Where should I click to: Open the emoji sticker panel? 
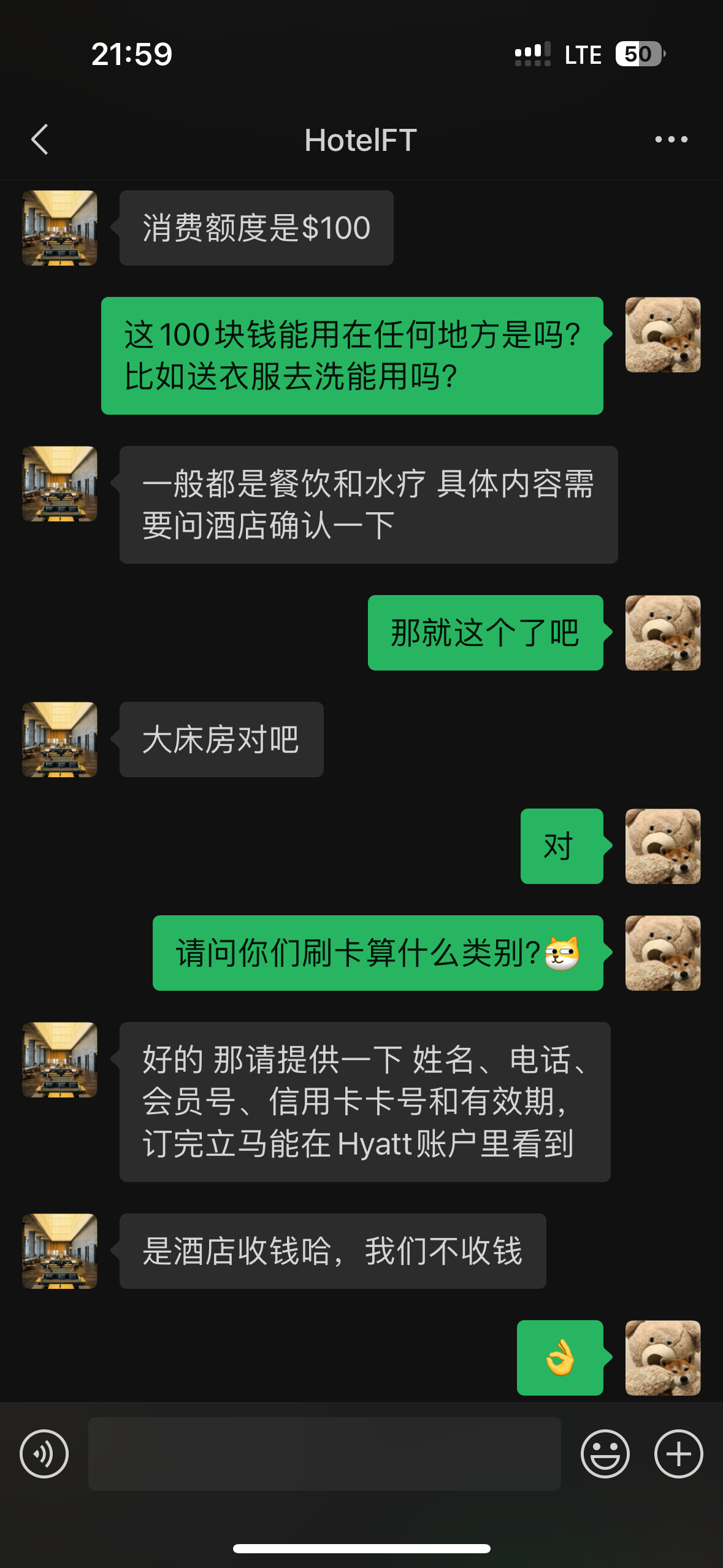[605, 1453]
